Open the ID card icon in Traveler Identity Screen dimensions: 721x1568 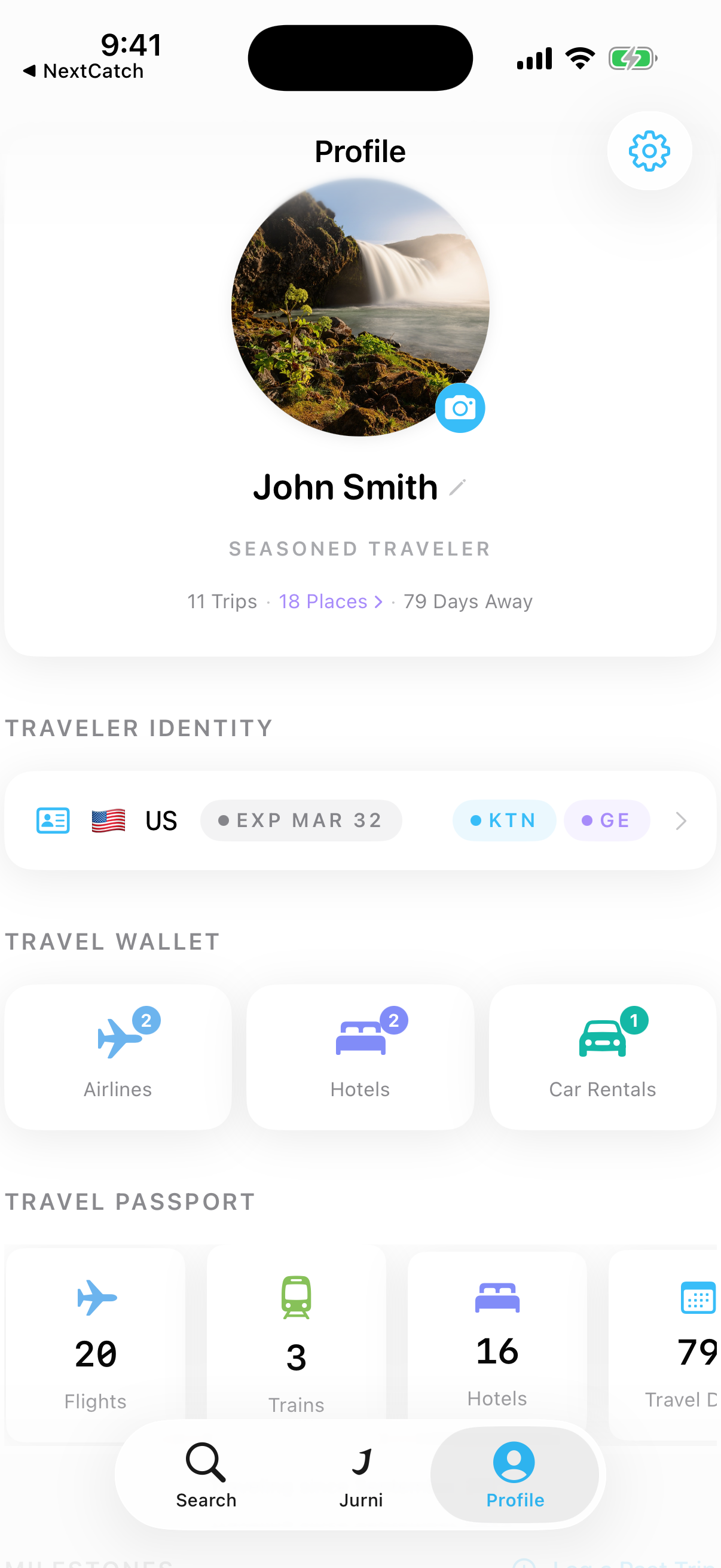(x=53, y=820)
